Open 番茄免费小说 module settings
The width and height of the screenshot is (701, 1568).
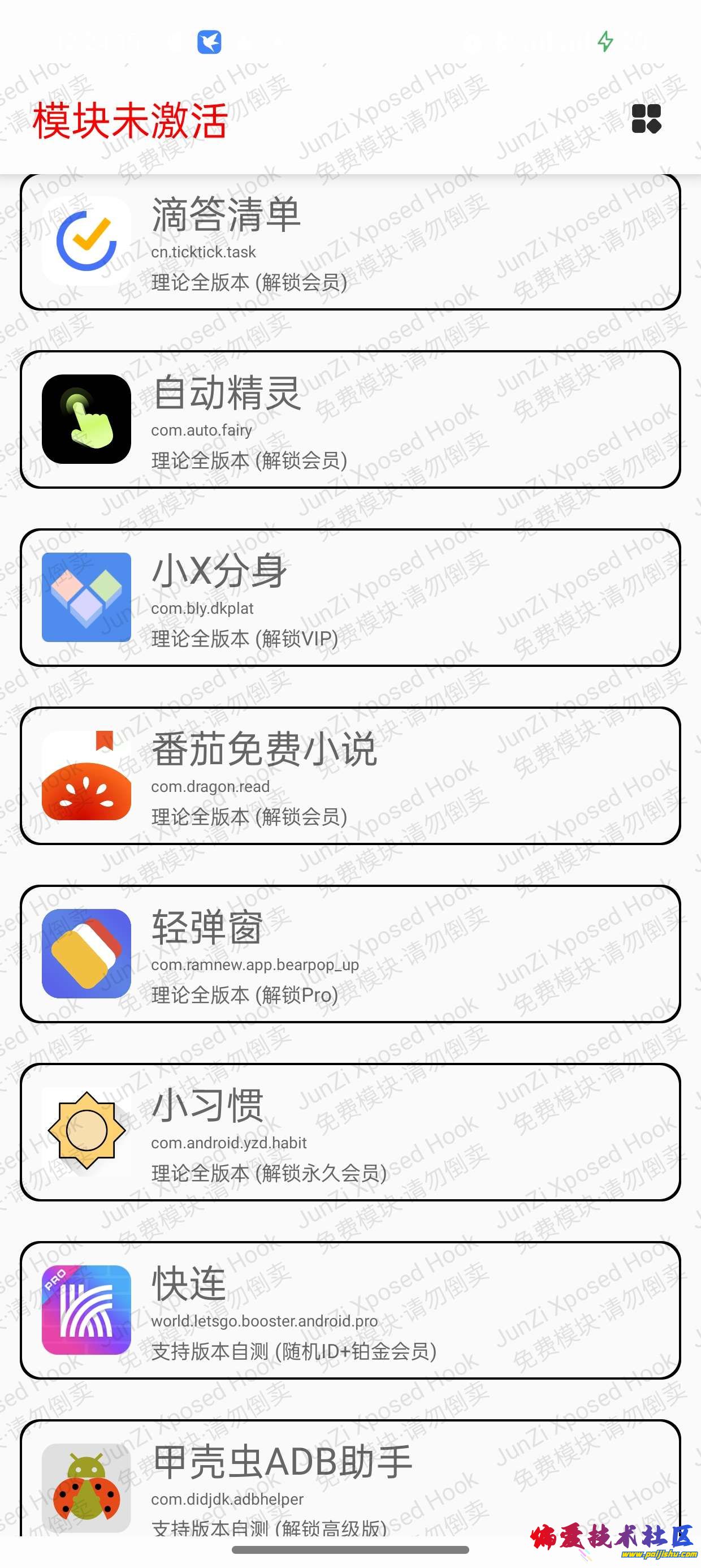pos(350,776)
